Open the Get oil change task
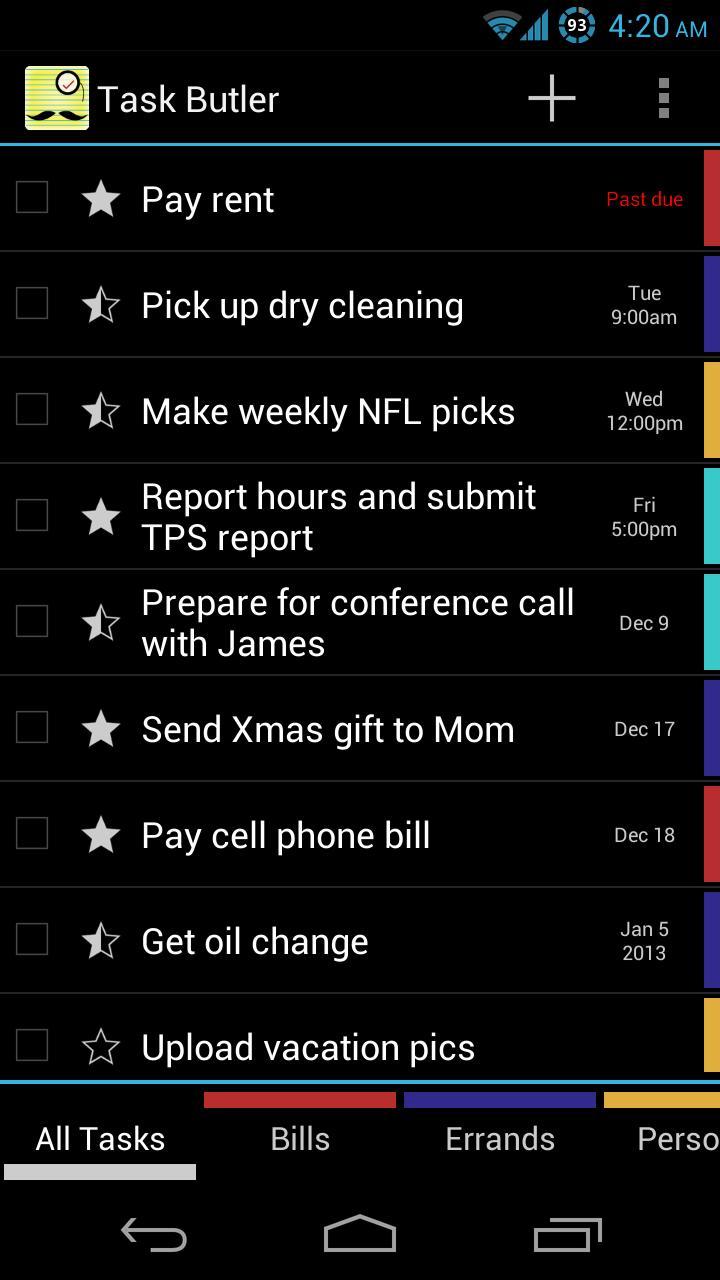This screenshot has height=1280, width=720. pos(255,942)
